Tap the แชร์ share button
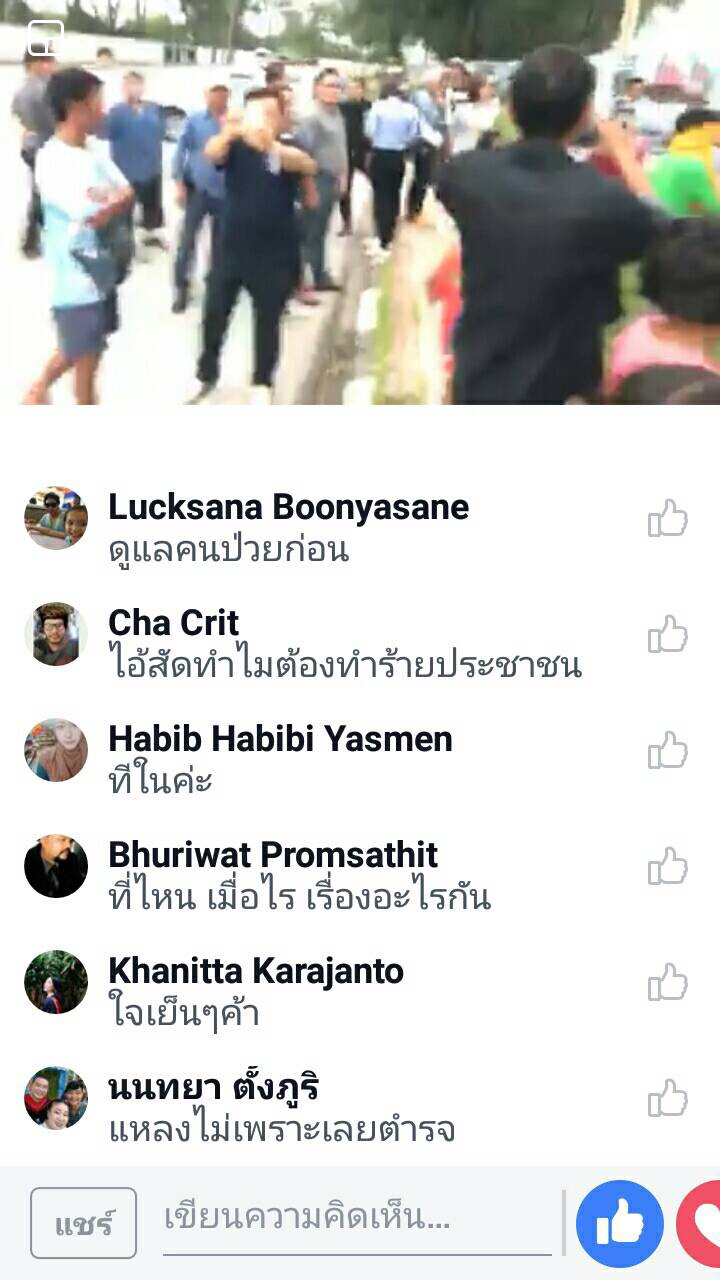Image resolution: width=720 pixels, height=1280 pixels. 83,1222
